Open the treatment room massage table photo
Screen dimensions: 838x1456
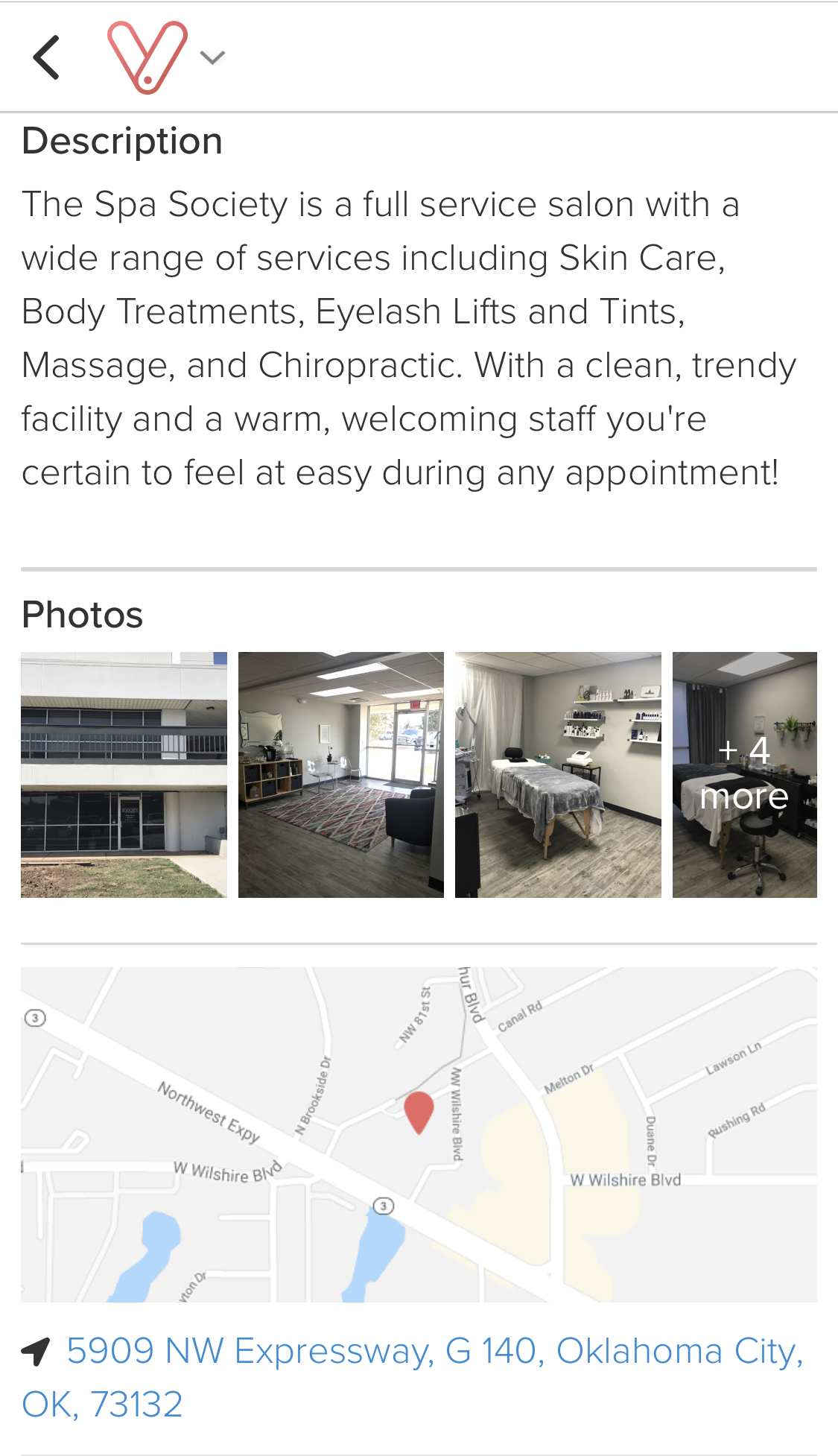pos(557,774)
